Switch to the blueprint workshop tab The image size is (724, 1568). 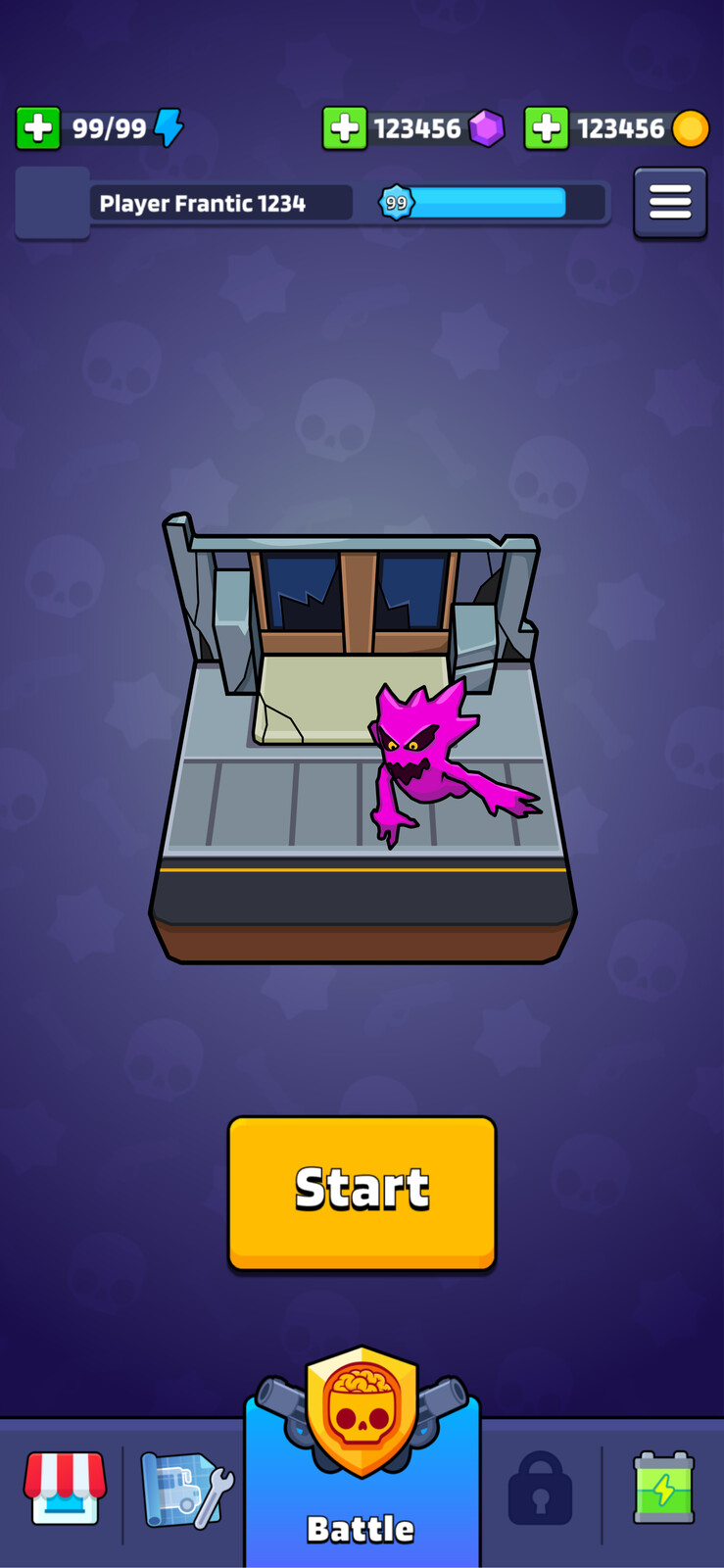click(186, 1490)
